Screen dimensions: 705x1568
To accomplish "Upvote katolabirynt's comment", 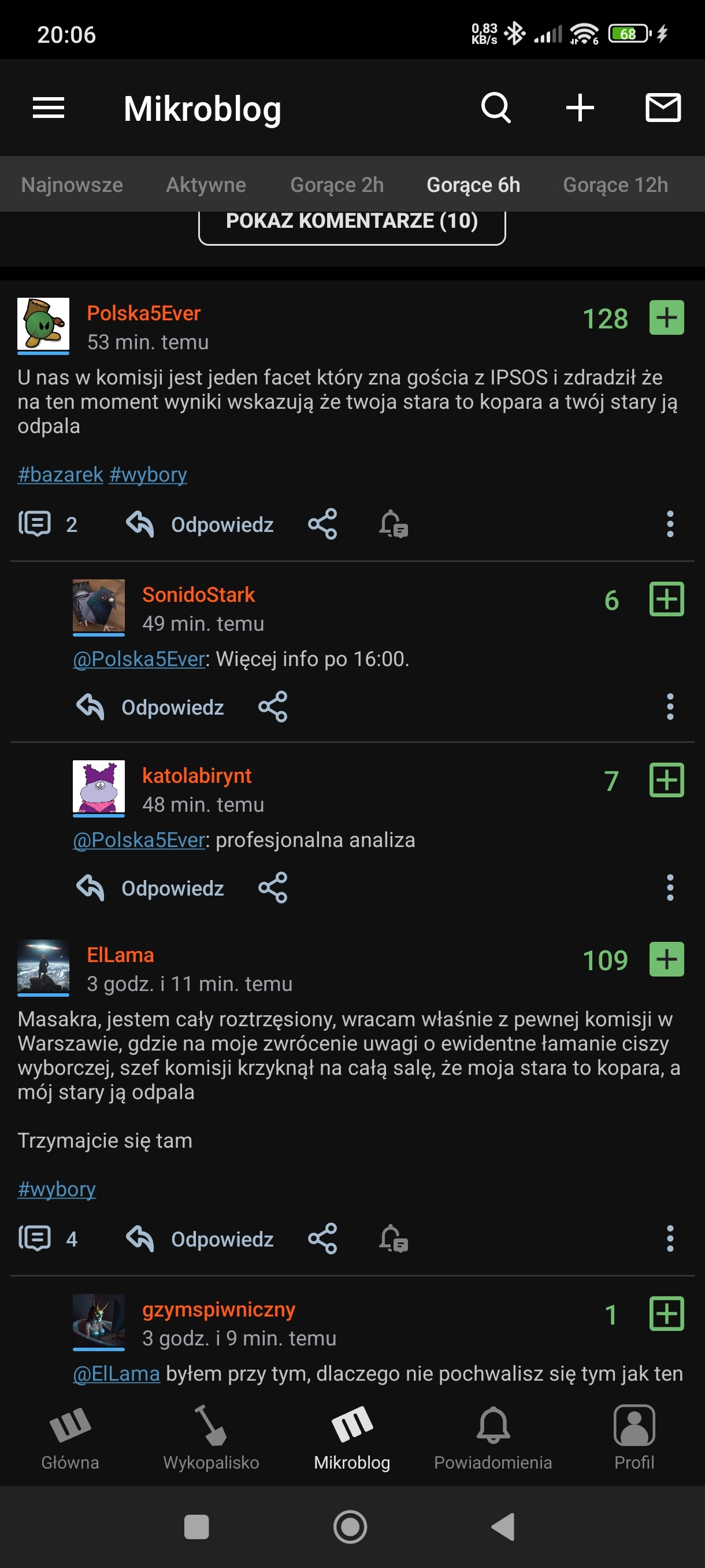I will point(666,780).
